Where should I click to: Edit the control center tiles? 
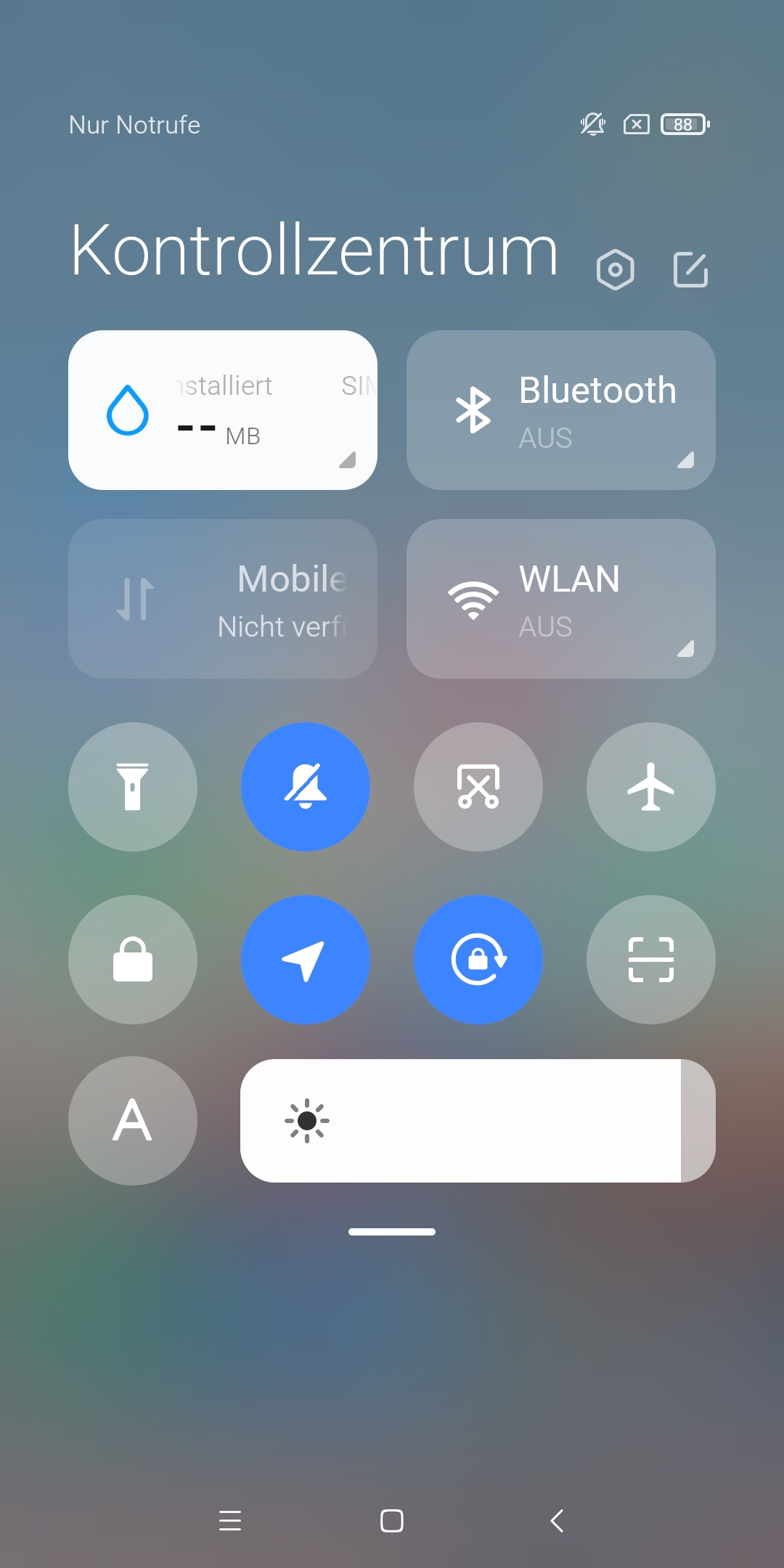tap(690, 270)
